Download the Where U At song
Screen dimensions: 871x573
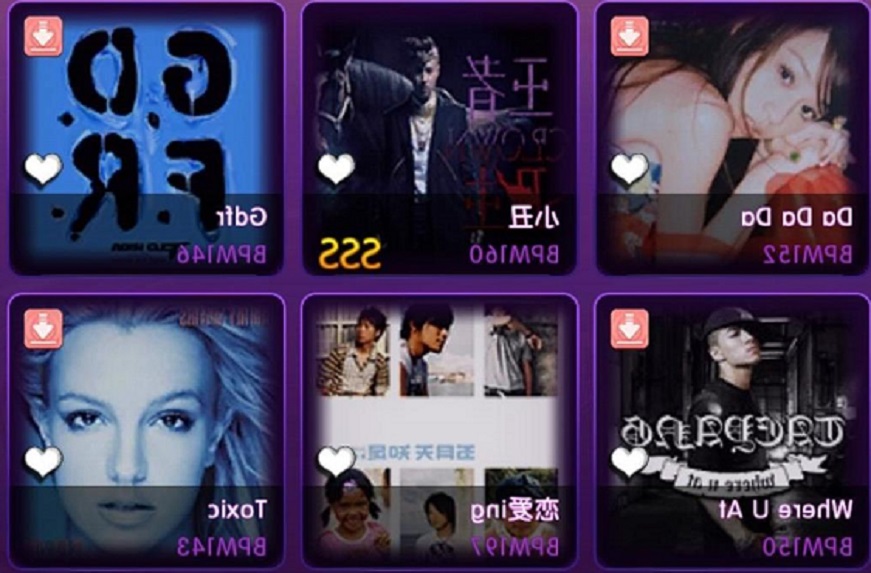point(630,328)
